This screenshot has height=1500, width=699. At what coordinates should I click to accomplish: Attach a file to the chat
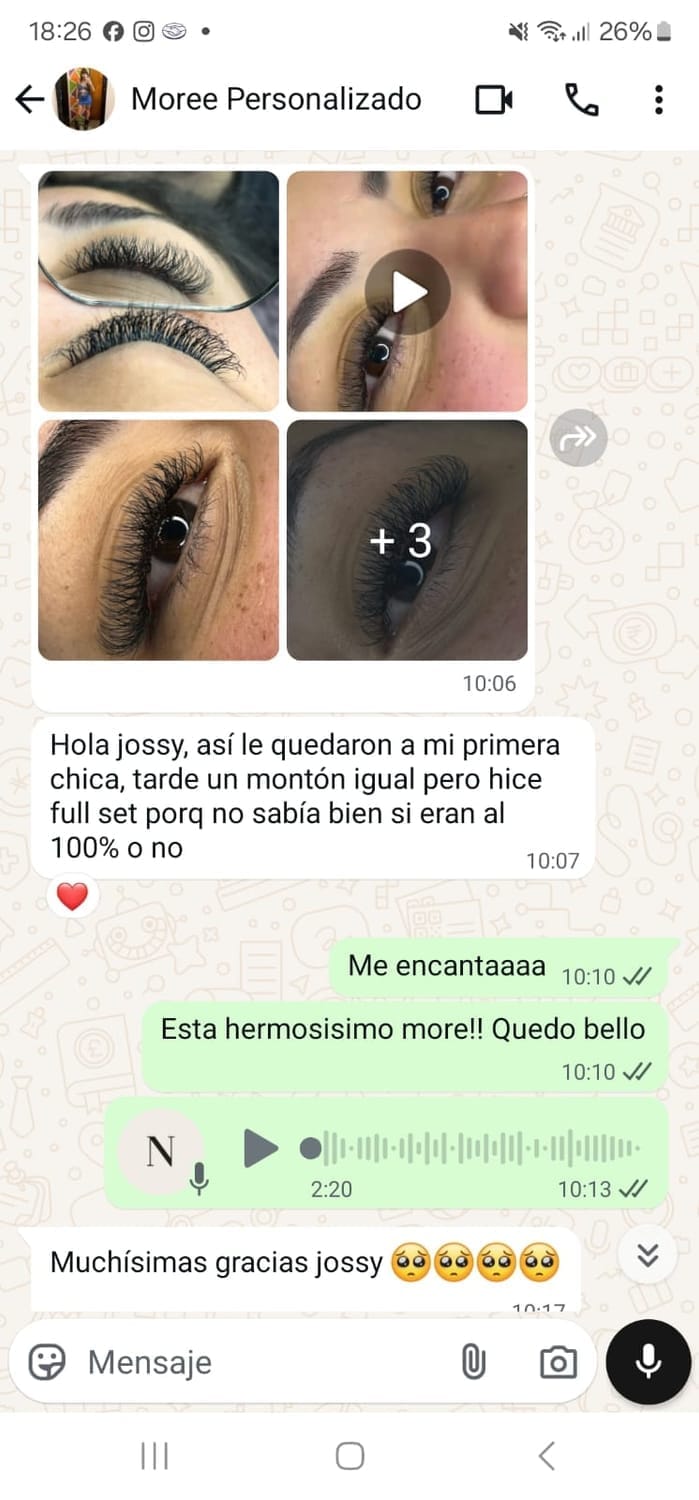[x=472, y=1361]
